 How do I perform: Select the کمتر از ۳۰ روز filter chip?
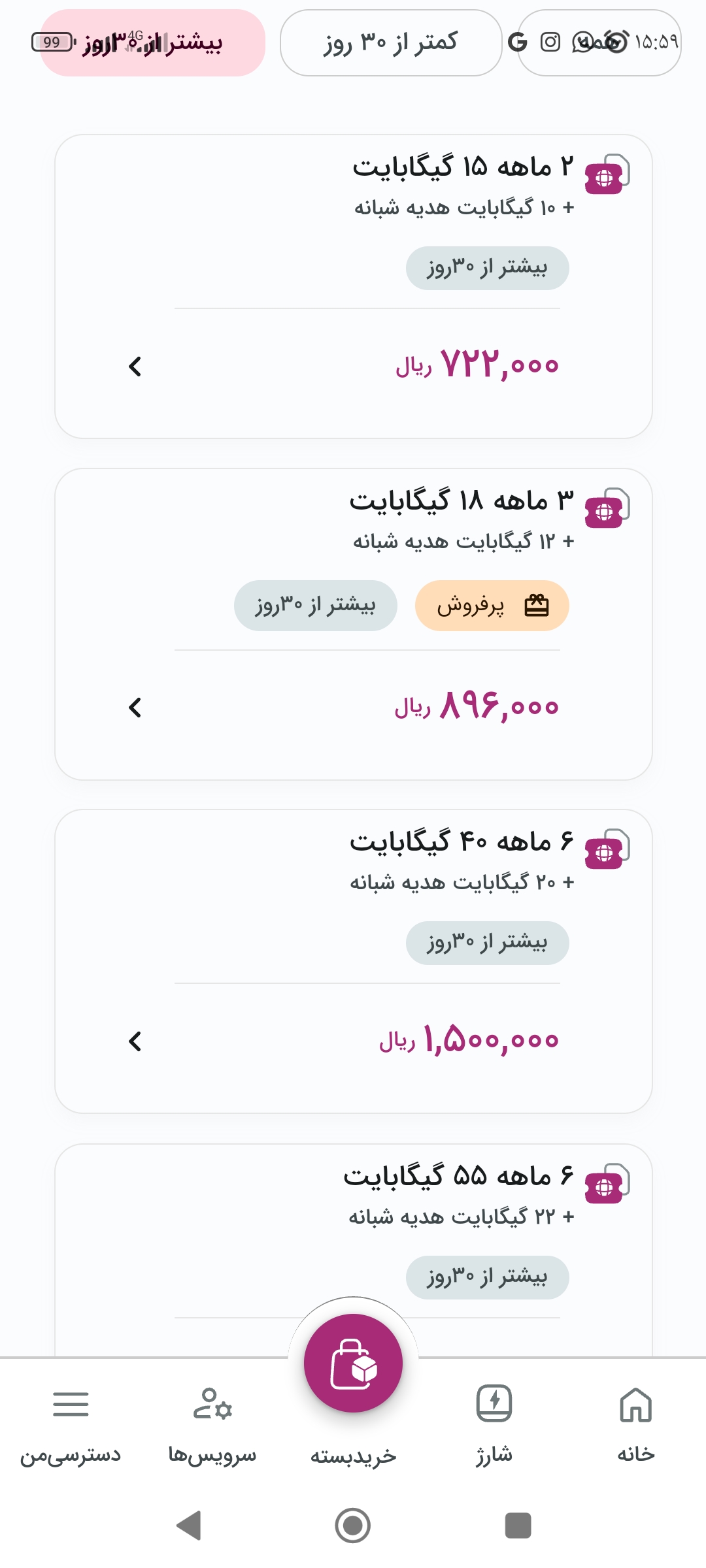(x=391, y=42)
